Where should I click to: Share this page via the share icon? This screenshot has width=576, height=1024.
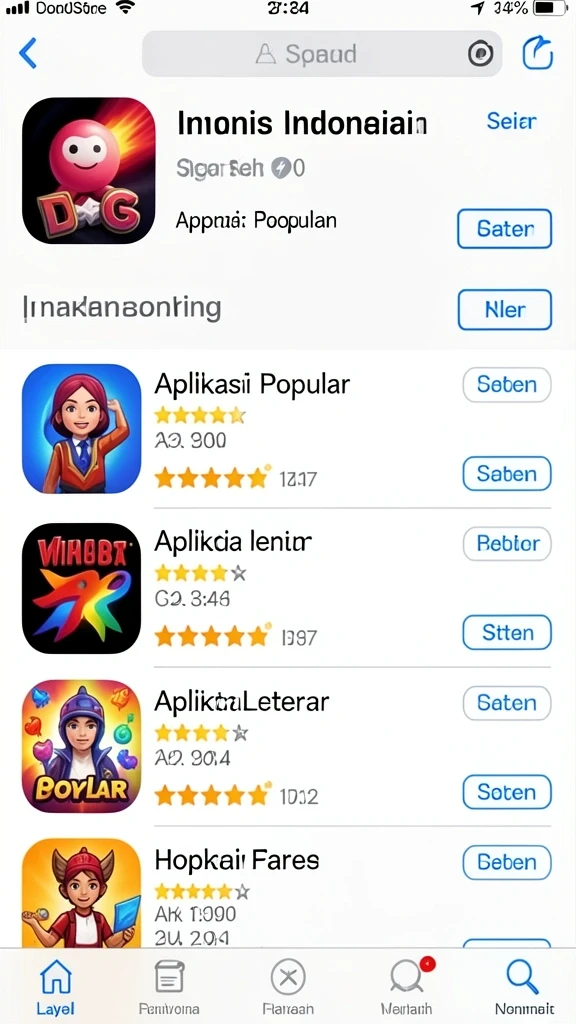[537, 53]
